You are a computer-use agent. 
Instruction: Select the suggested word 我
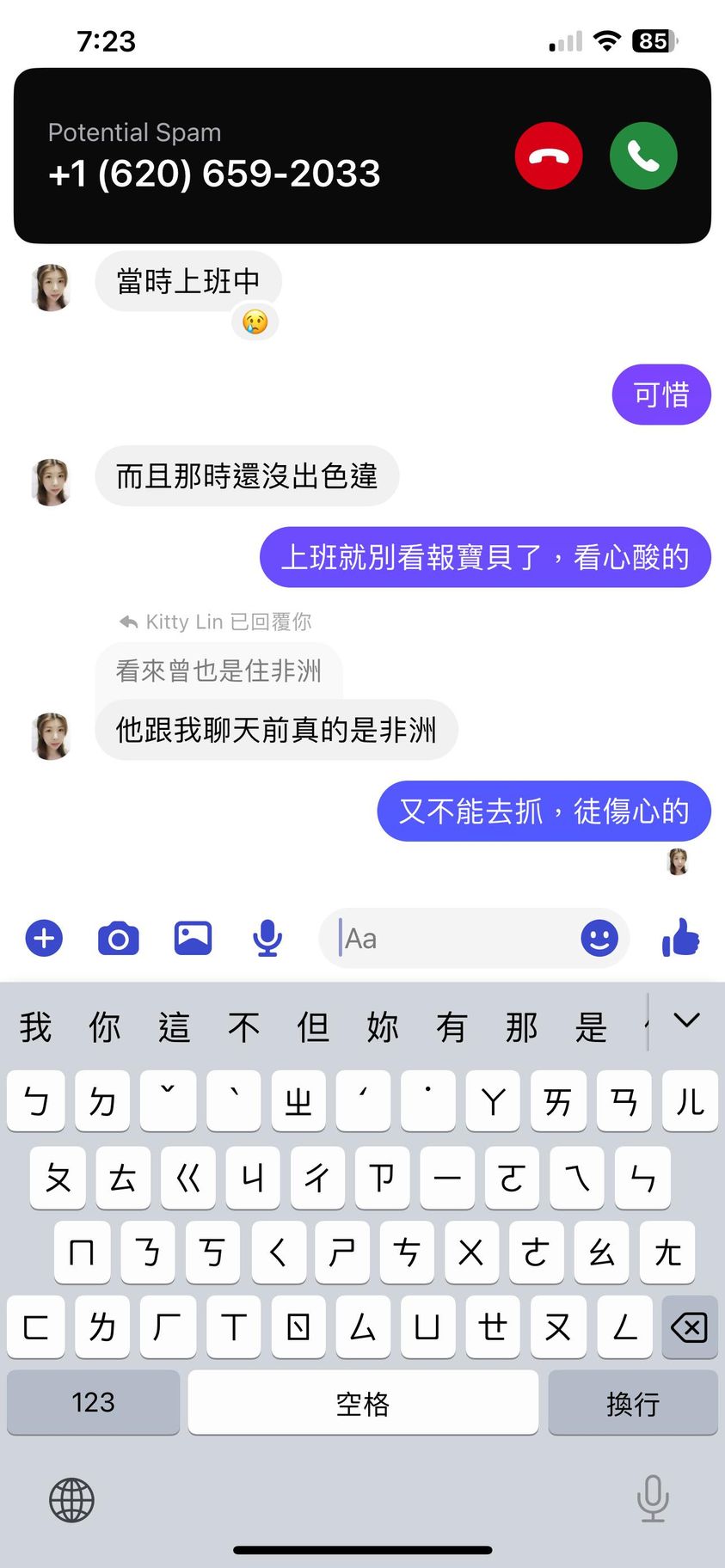(x=36, y=1027)
